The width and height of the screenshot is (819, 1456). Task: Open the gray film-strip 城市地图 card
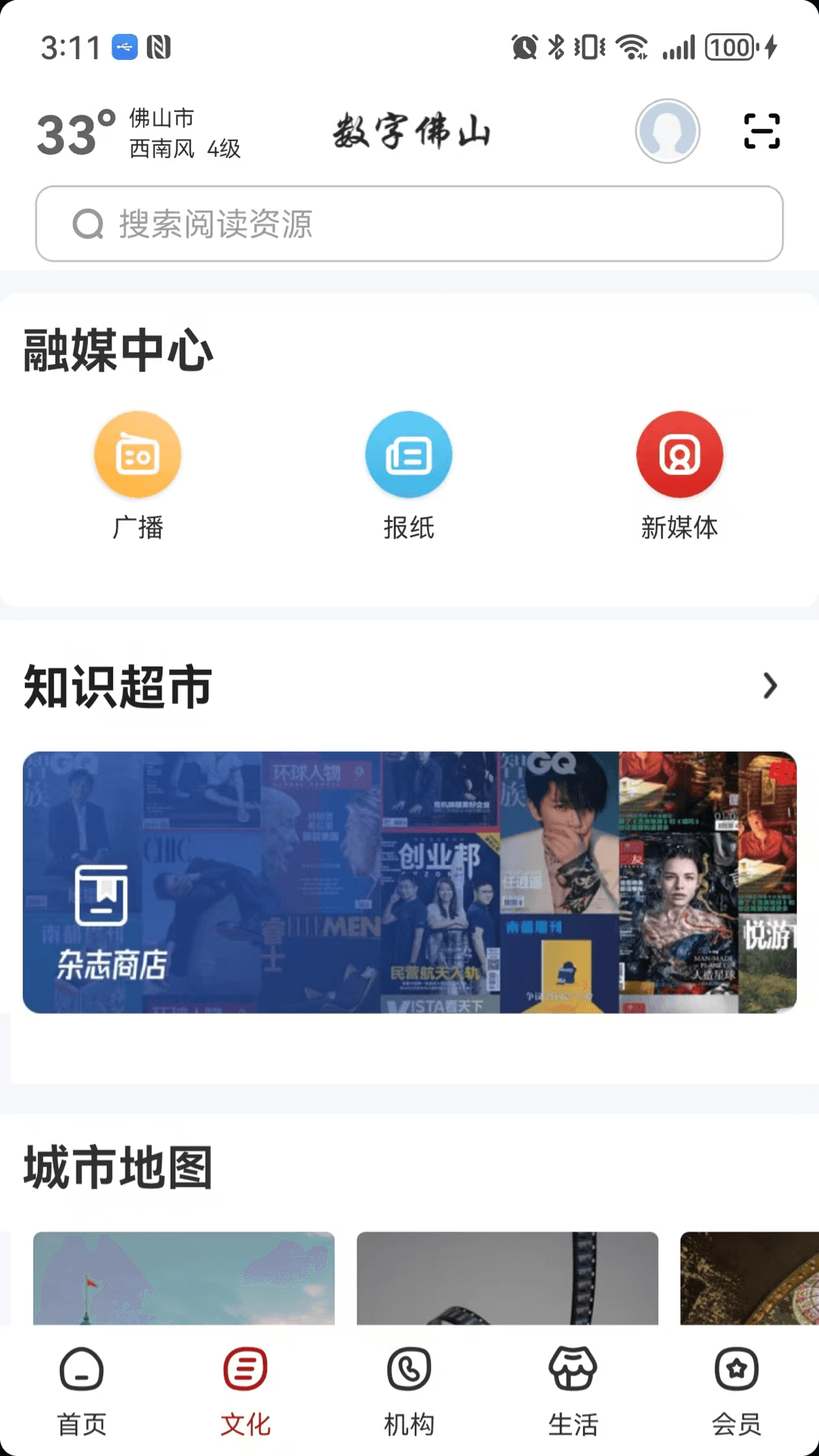coord(507,1278)
